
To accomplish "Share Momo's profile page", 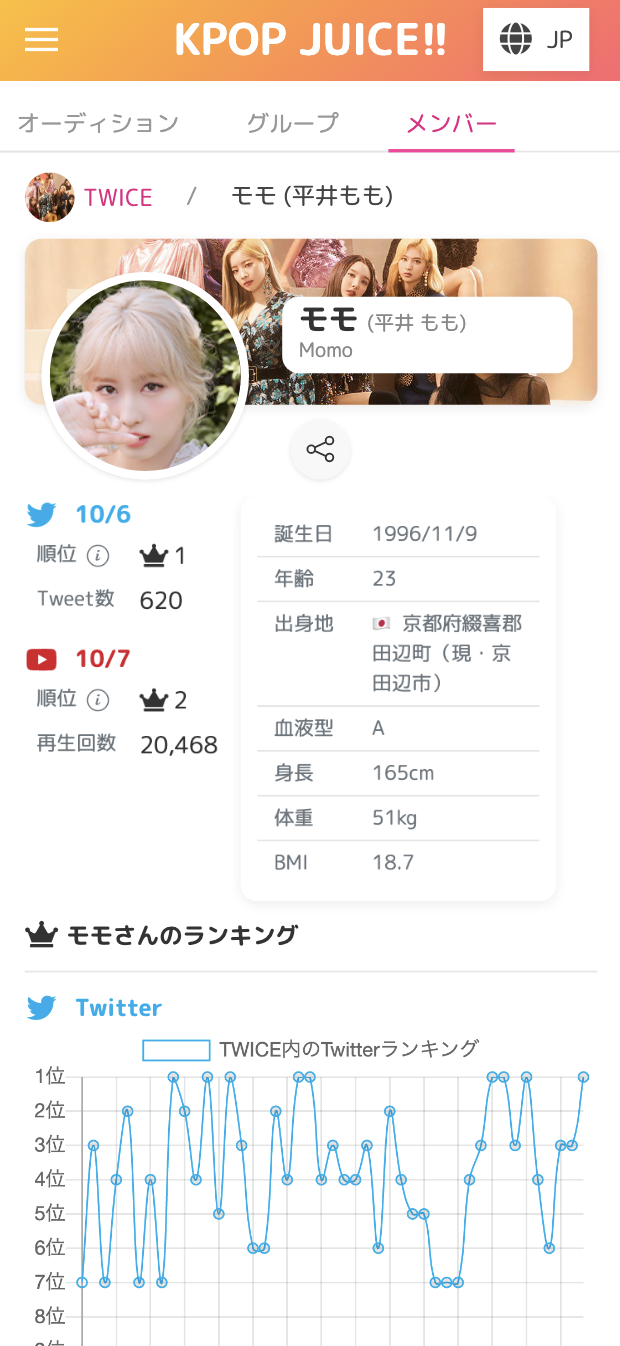I will pos(320,450).
